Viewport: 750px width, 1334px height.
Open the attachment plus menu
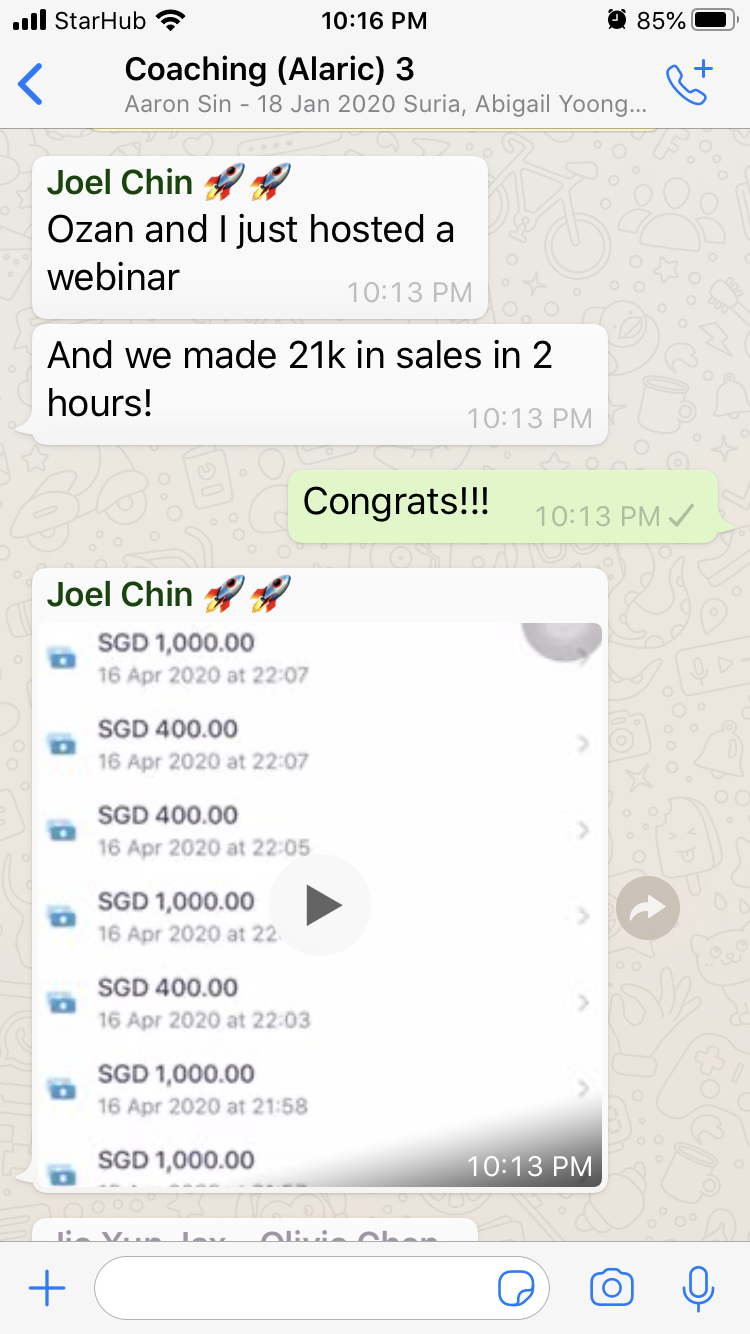point(46,1288)
